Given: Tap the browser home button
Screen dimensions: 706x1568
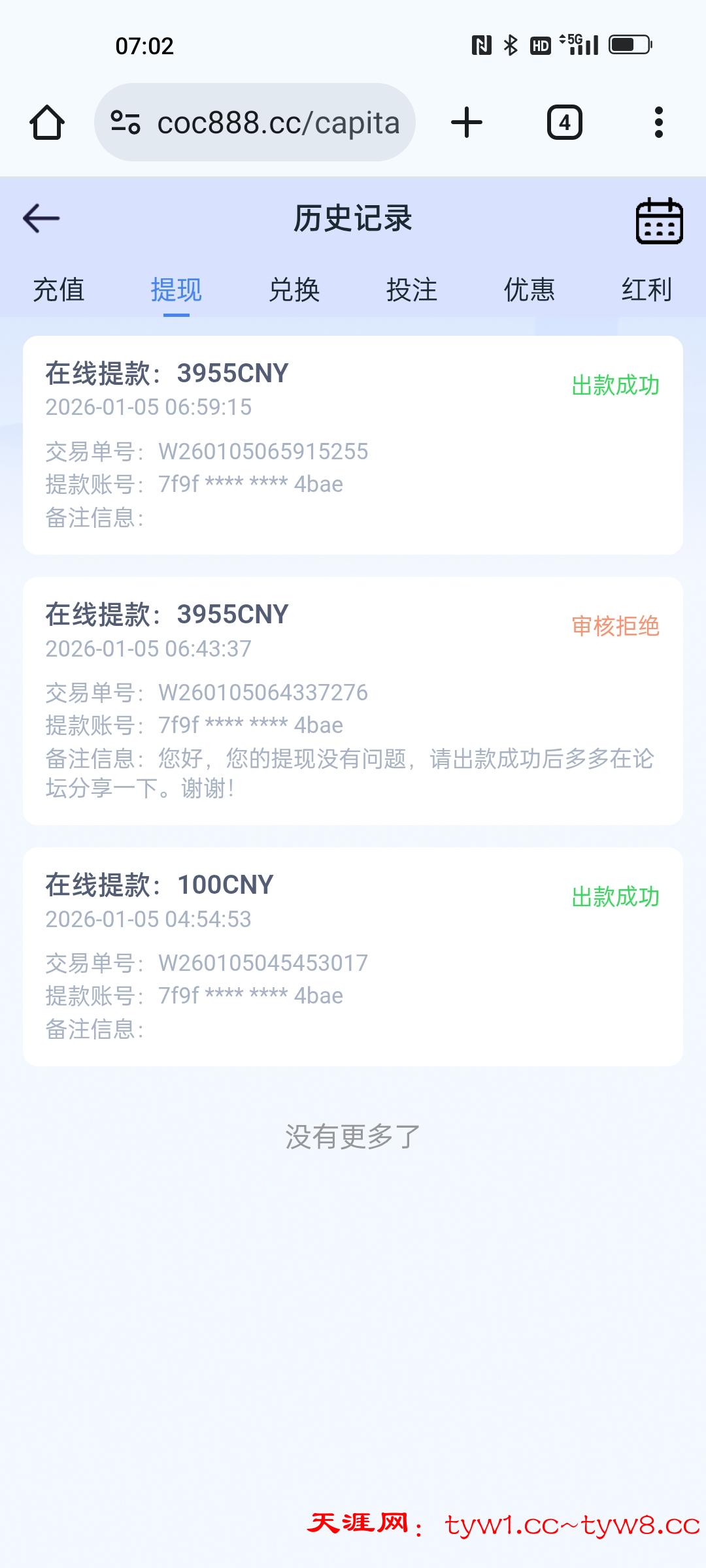Looking at the screenshot, I should (x=47, y=122).
